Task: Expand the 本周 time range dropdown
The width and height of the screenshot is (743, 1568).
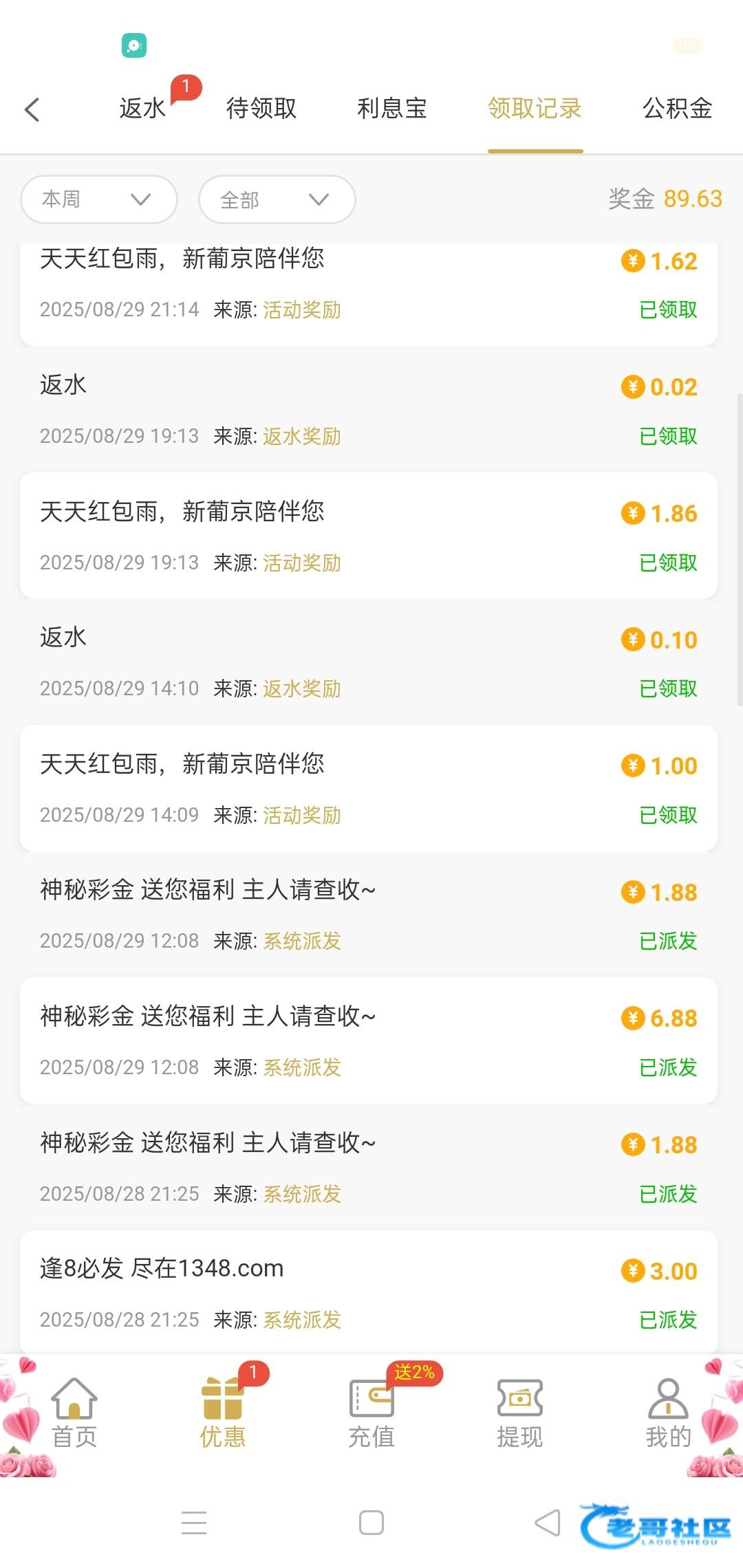Action: point(99,199)
